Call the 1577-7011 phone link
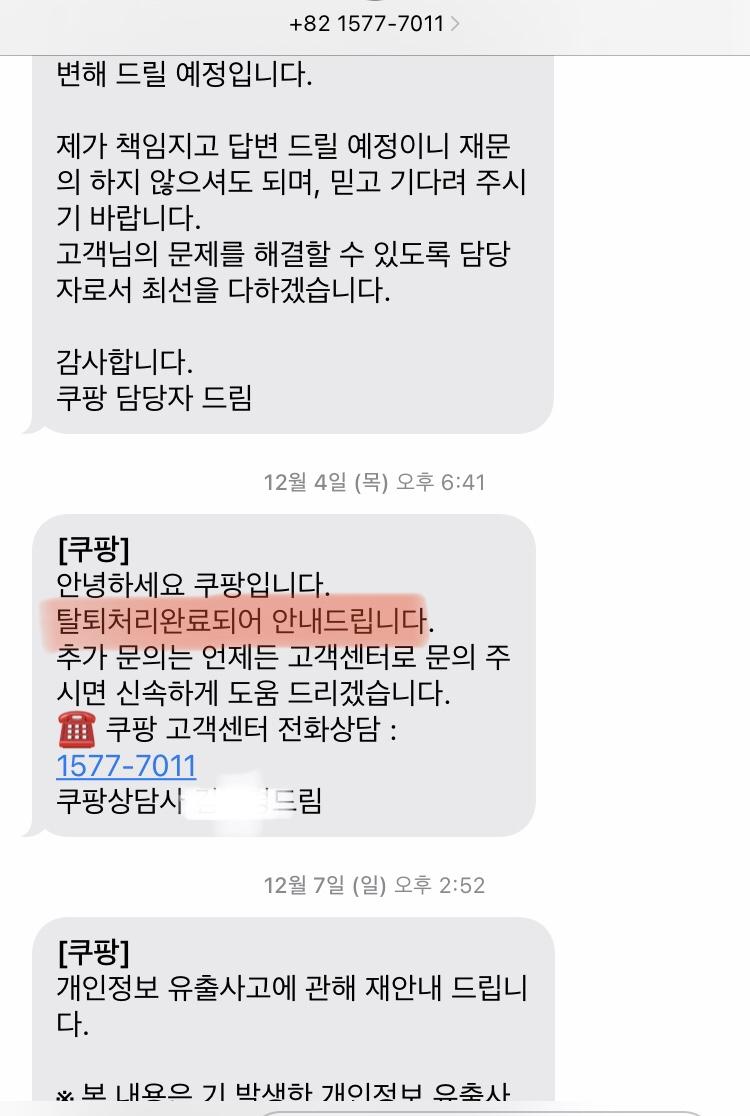The height and width of the screenshot is (1116, 750). click(x=126, y=766)
